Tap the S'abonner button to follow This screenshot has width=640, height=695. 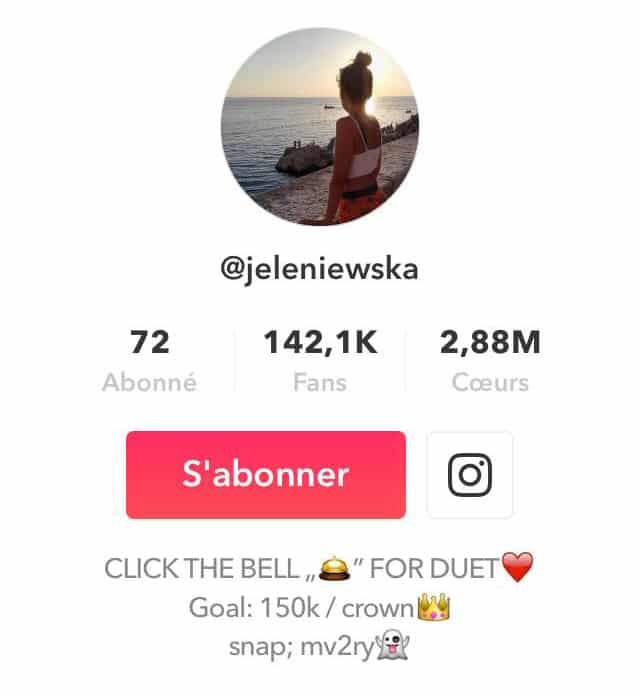pos(265,474)
